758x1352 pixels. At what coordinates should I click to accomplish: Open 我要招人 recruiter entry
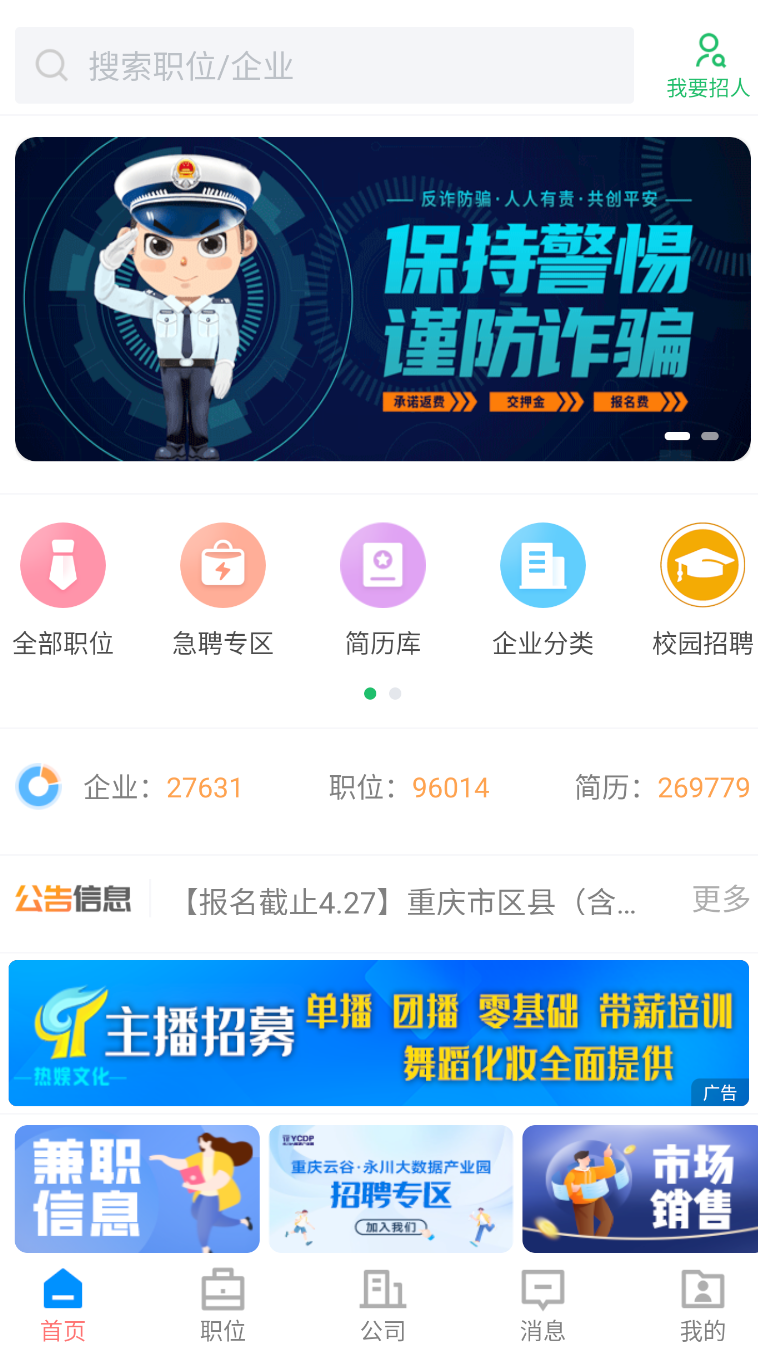708,66
